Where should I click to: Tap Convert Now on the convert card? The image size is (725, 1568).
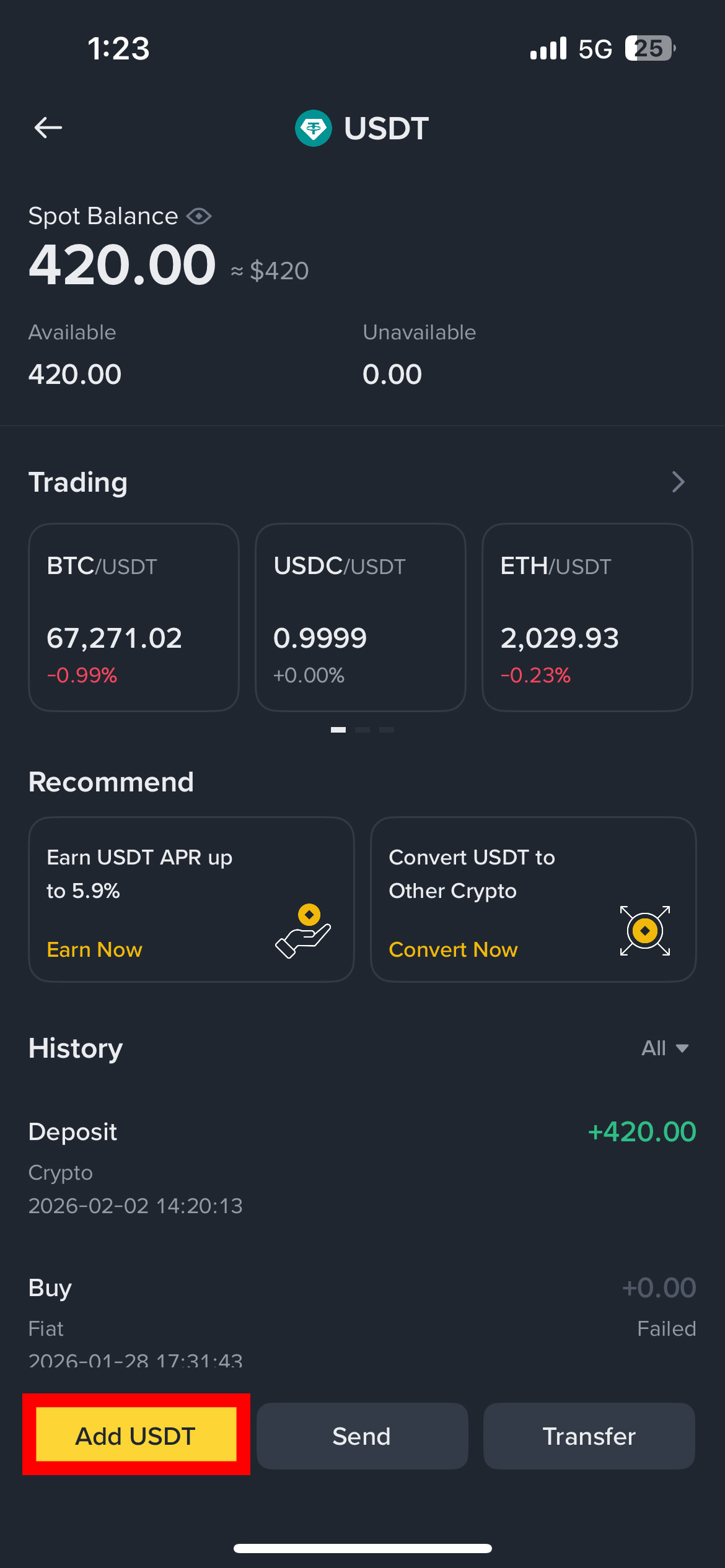click(x=453, y=949)
